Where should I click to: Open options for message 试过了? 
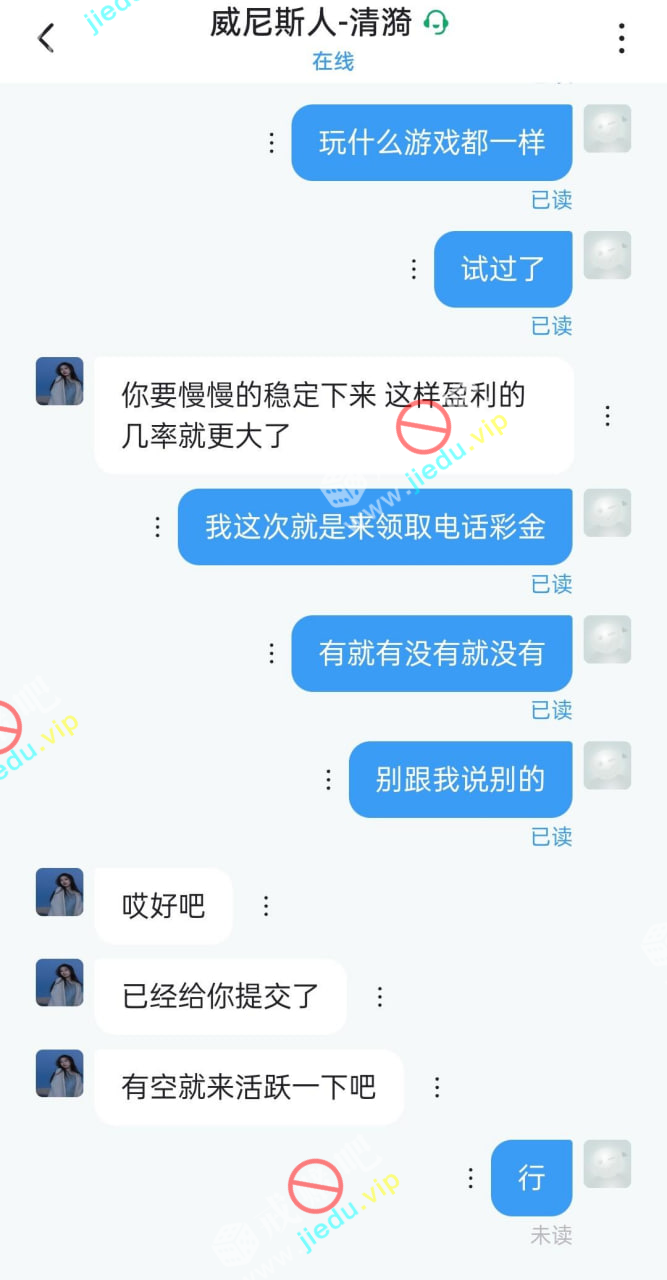coord(414,269)
